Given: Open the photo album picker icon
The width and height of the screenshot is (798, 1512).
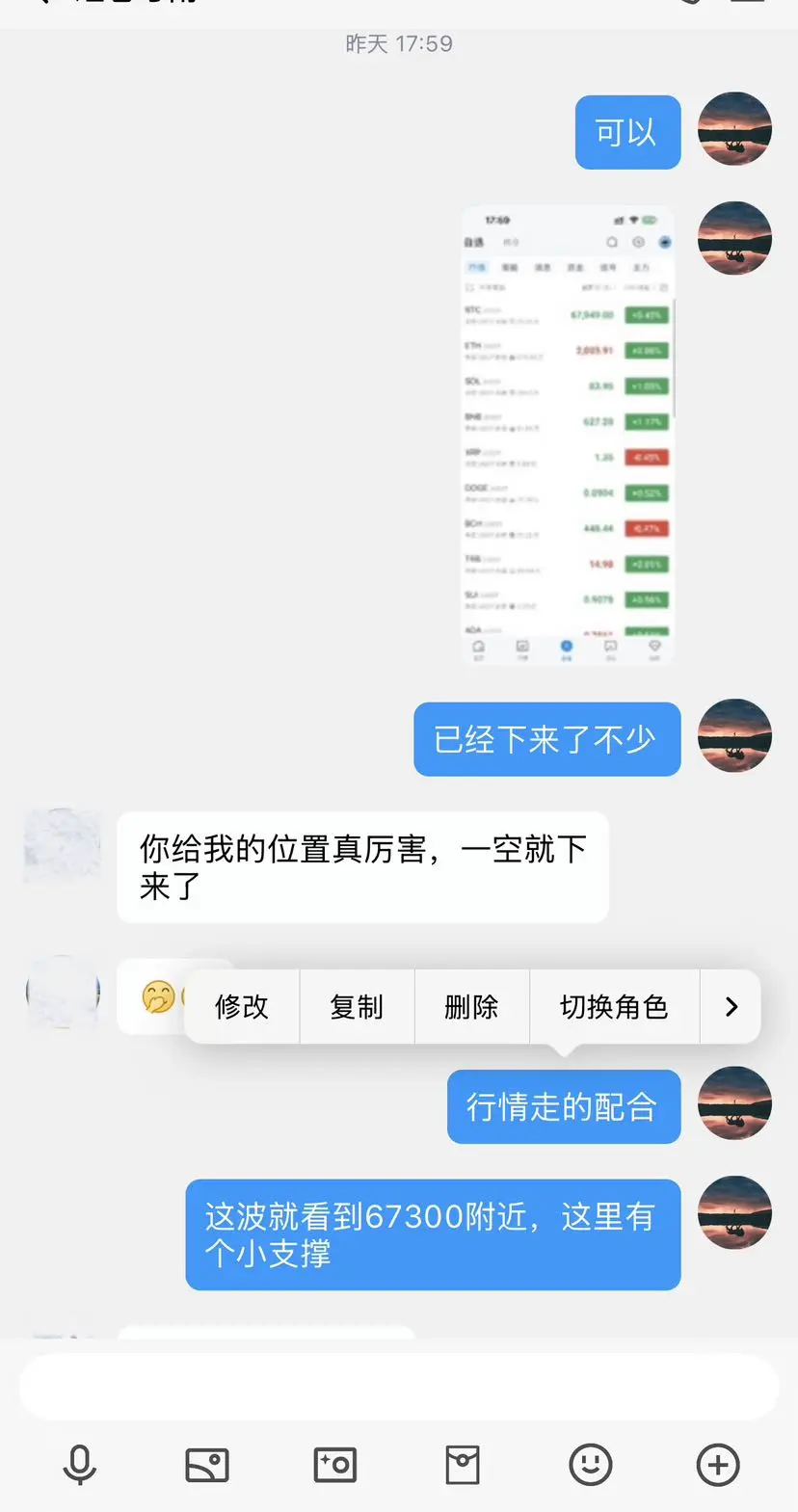Looking at the screenshot, I should (x=208, y=1465).
